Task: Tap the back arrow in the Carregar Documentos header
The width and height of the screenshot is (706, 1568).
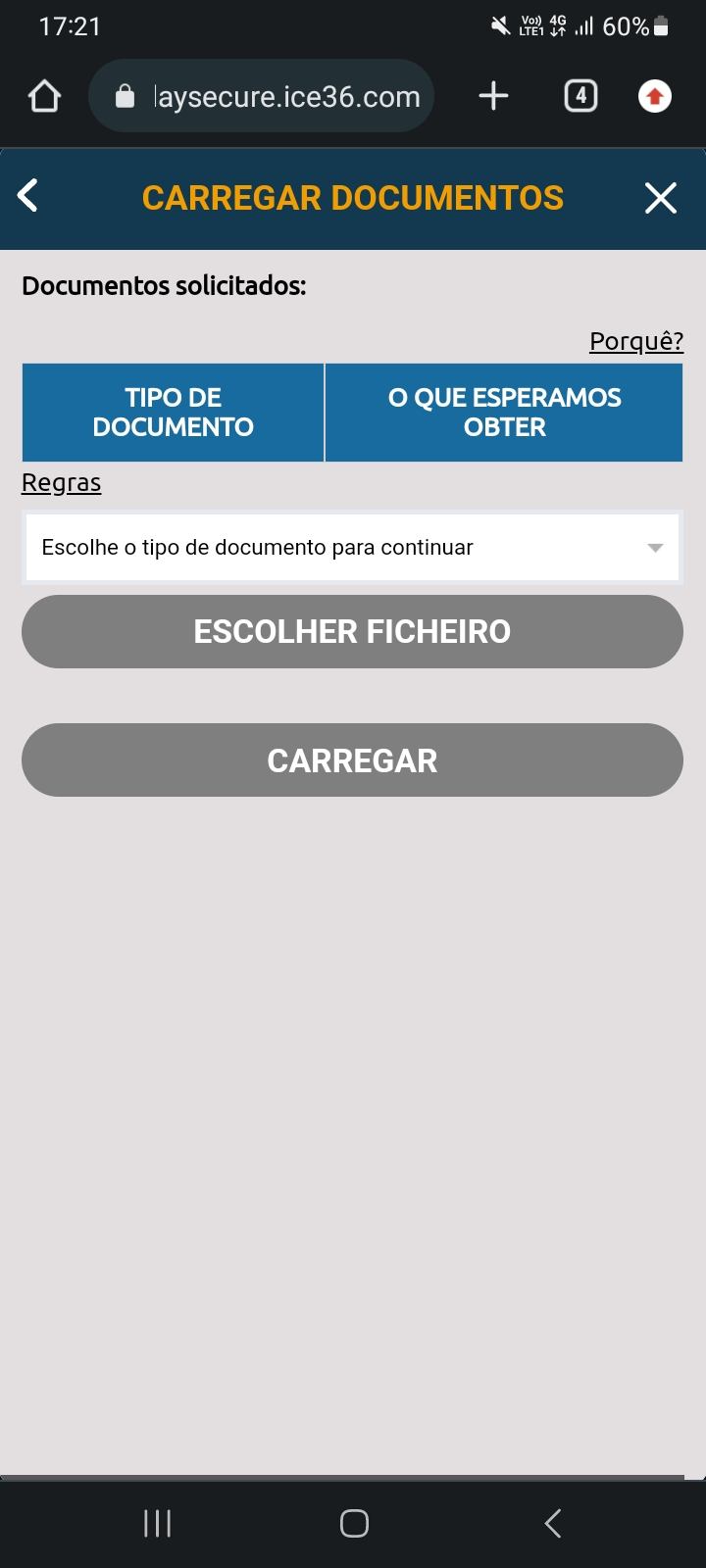Action: coord(28,196)
